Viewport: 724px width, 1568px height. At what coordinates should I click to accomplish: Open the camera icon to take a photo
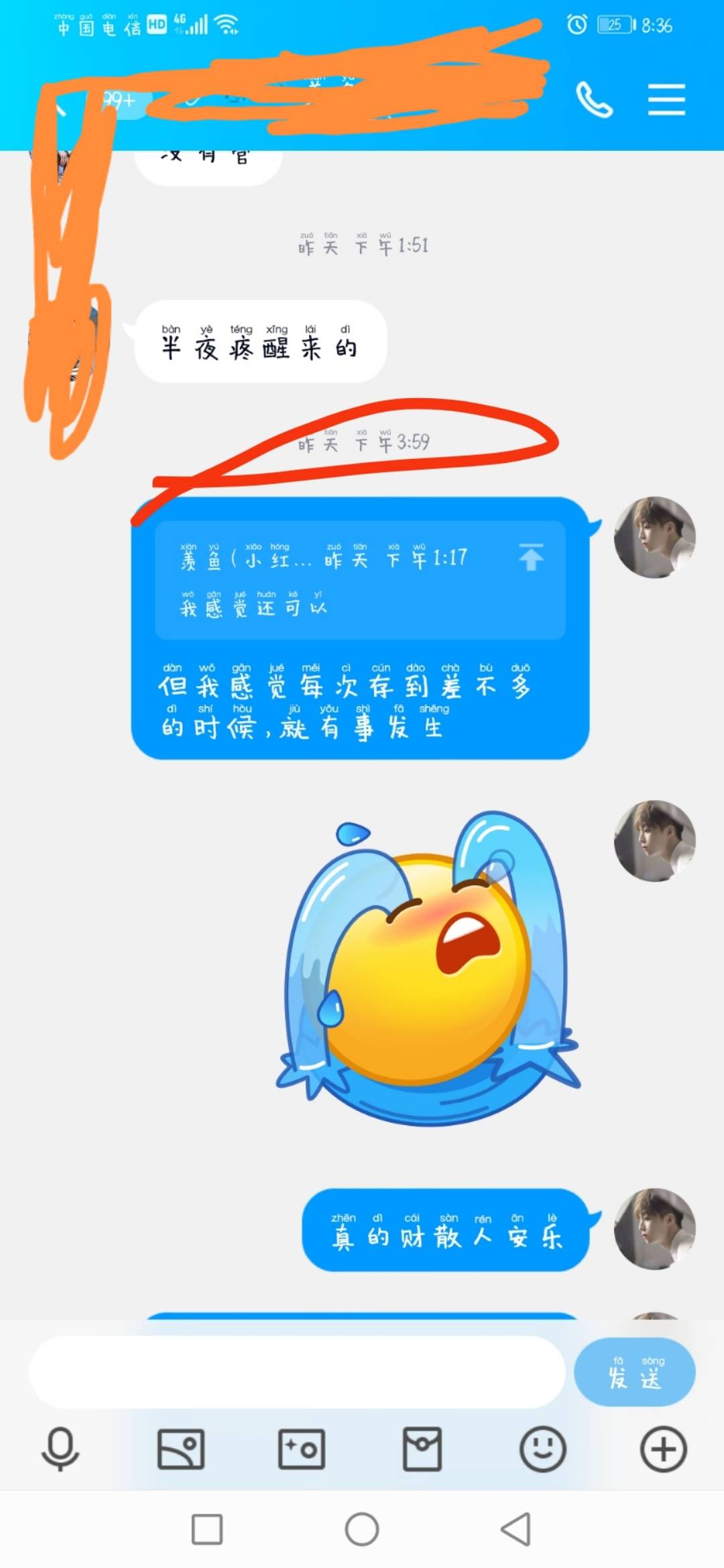[x=300, y=1449]
